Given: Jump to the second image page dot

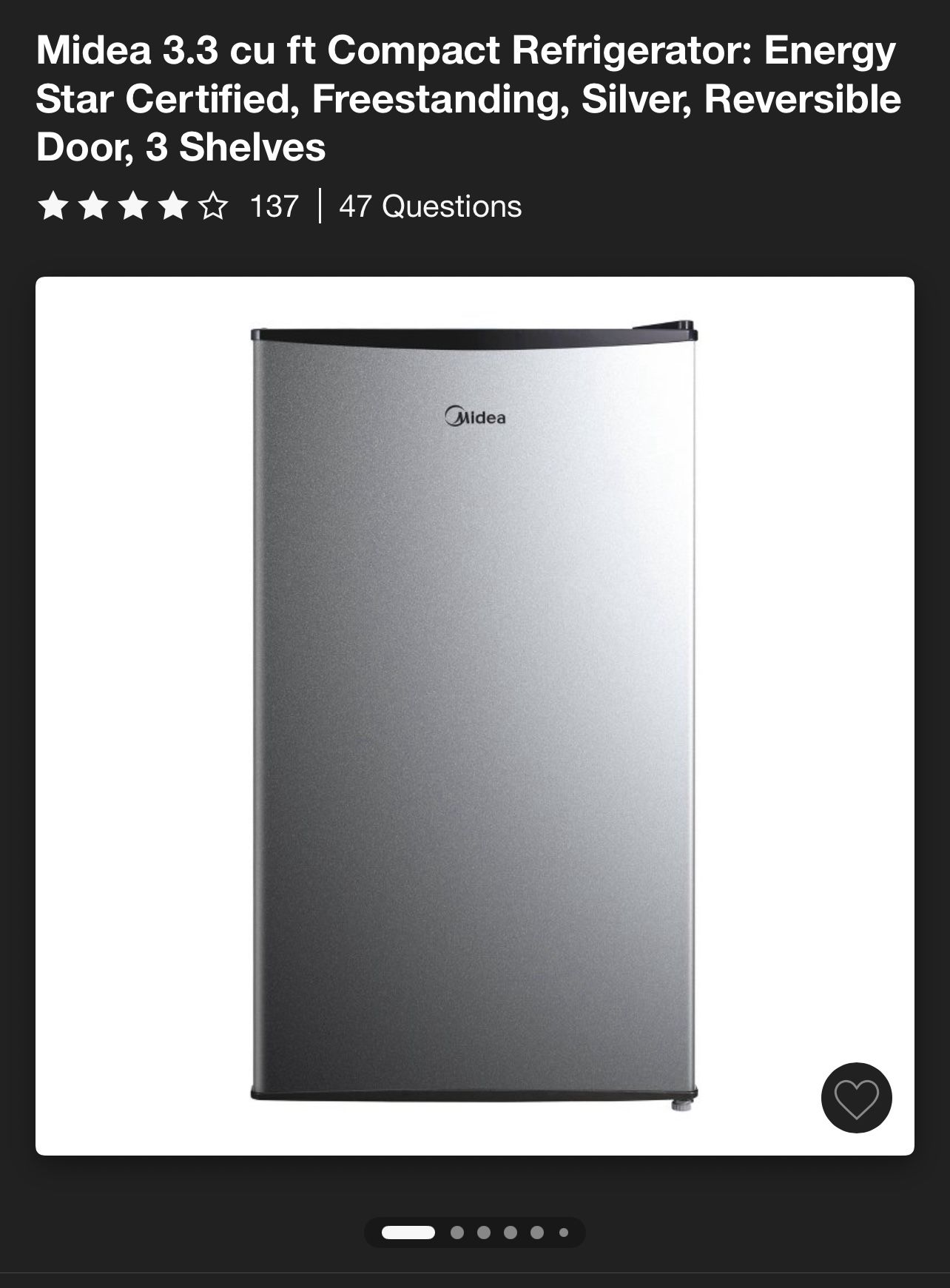Looking at the screenshot, I should tap(457, 1233).
